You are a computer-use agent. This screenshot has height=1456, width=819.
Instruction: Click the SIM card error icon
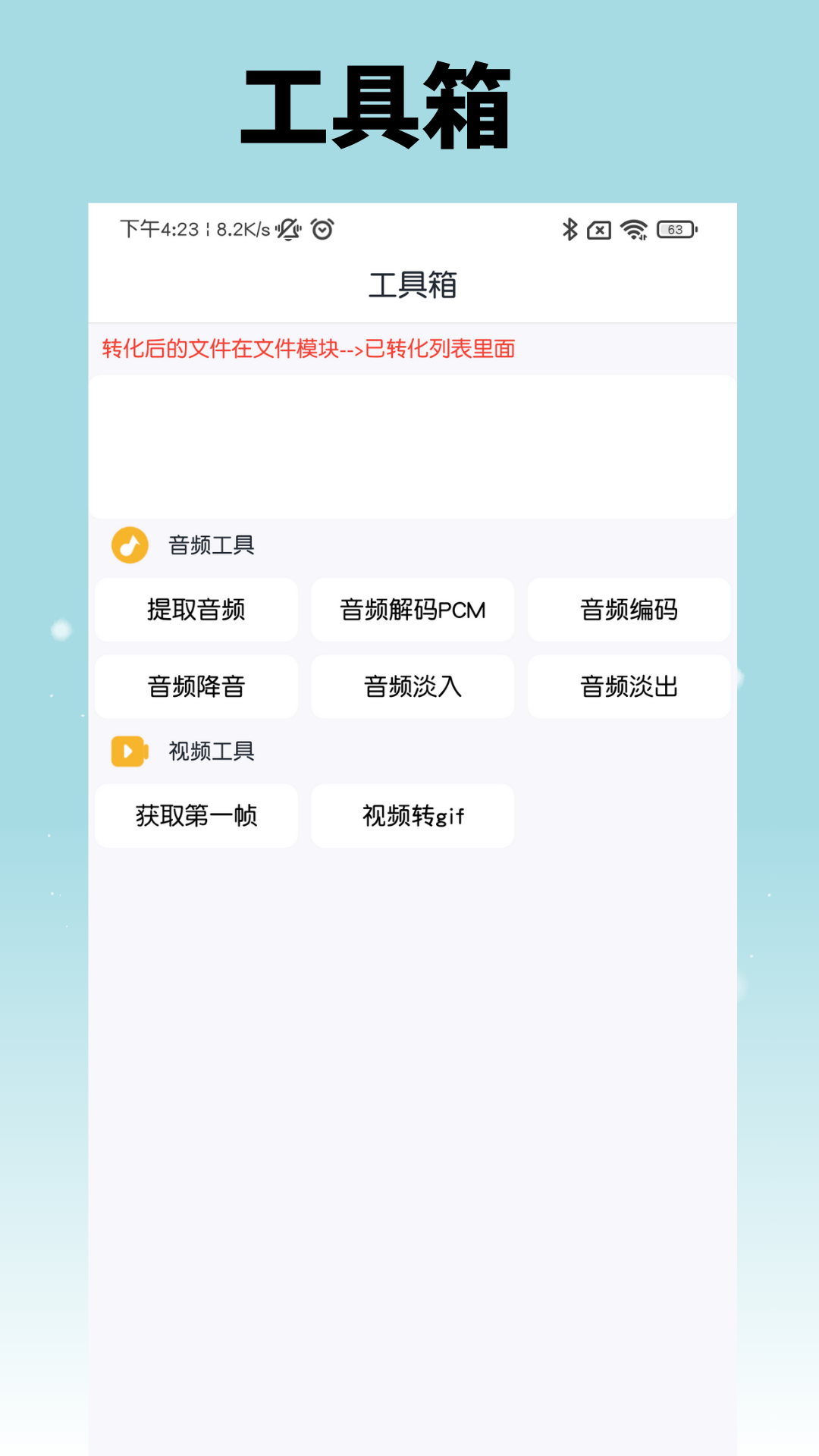point(598,229)
